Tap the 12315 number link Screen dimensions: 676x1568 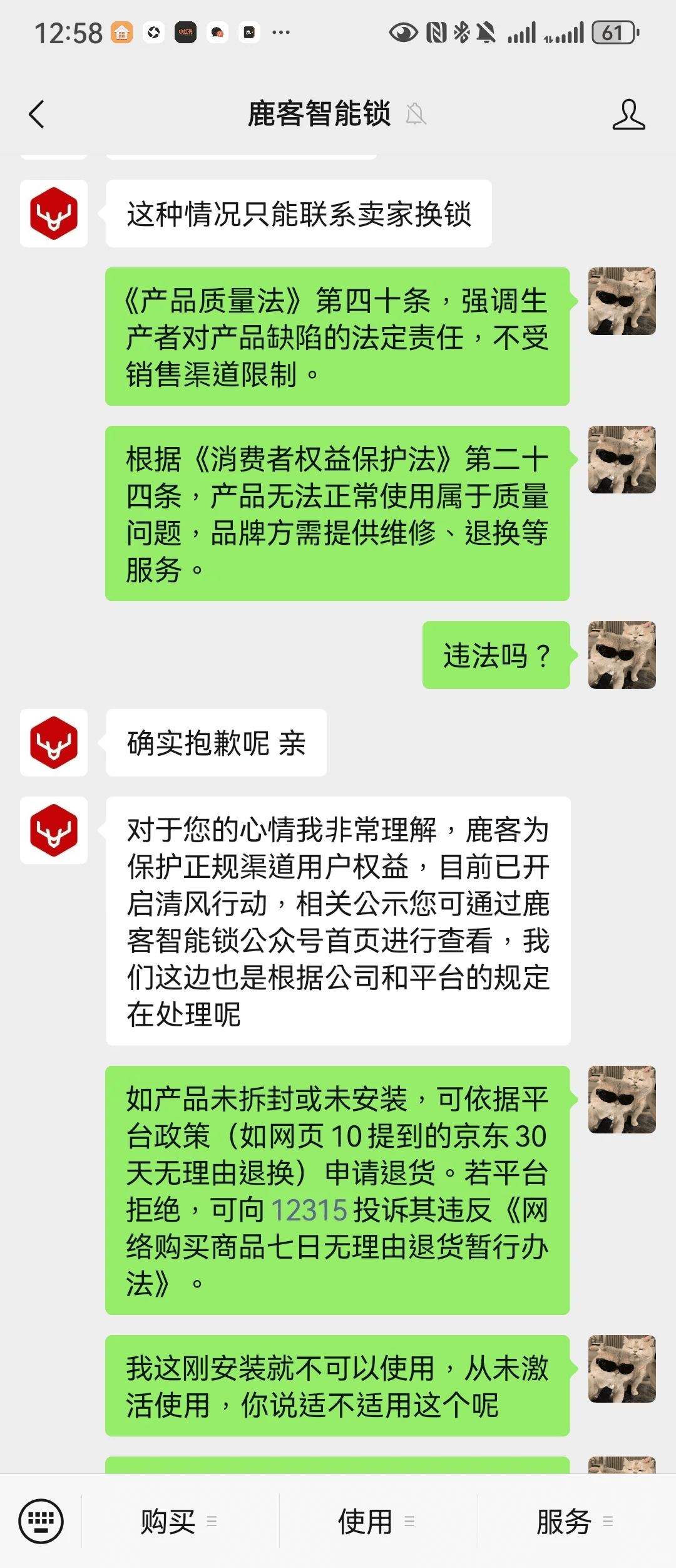pos(308,1210)
